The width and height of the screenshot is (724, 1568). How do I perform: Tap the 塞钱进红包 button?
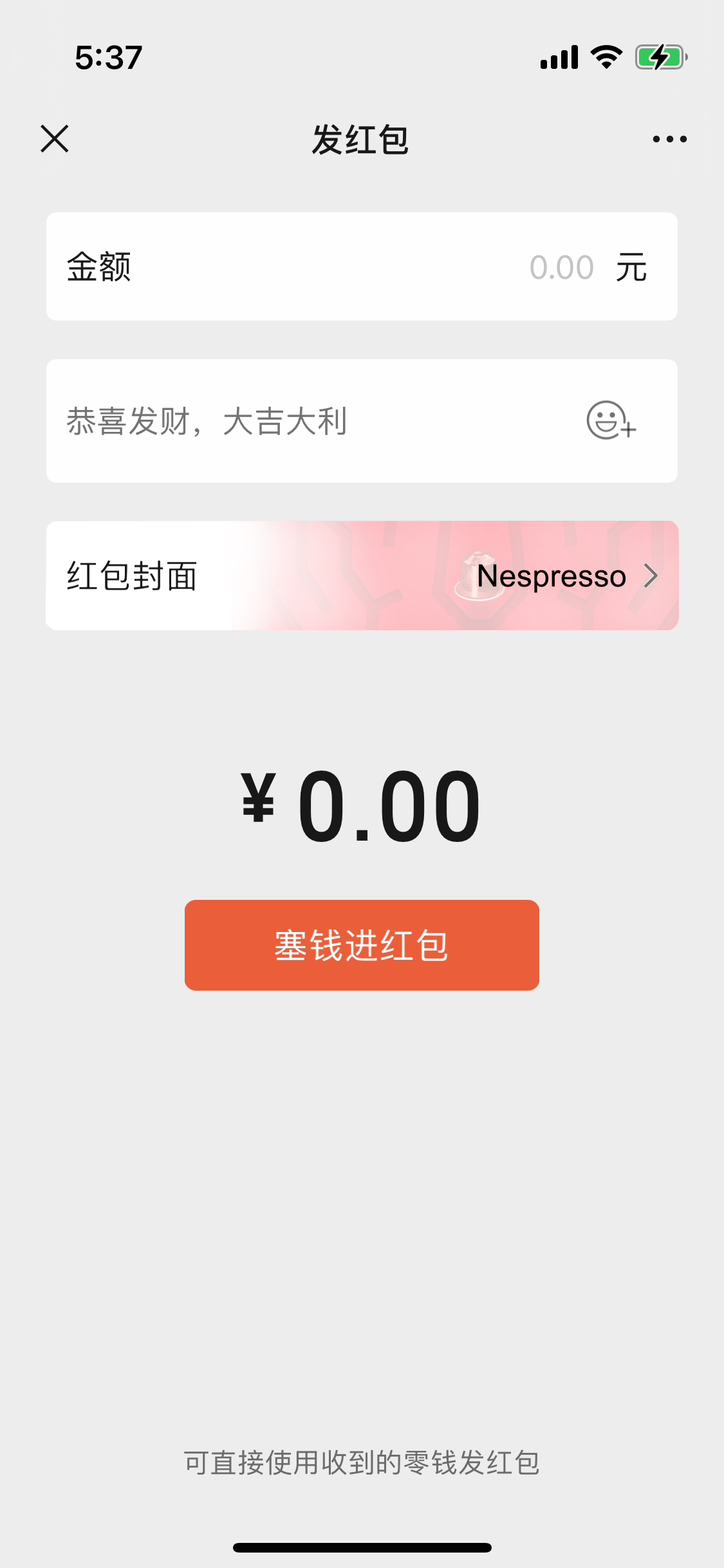click(x=362, y=945)
